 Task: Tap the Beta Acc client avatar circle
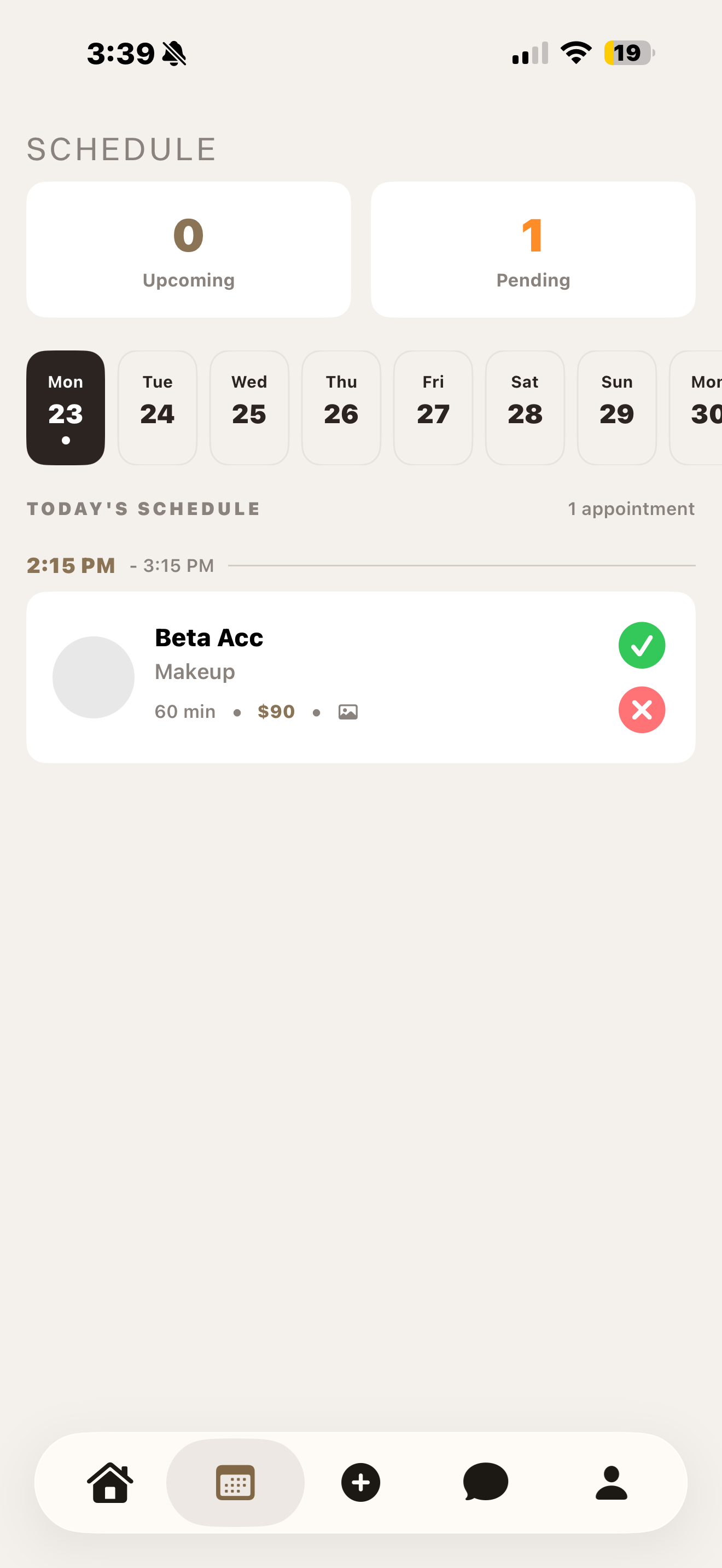[x=92, y=677]
